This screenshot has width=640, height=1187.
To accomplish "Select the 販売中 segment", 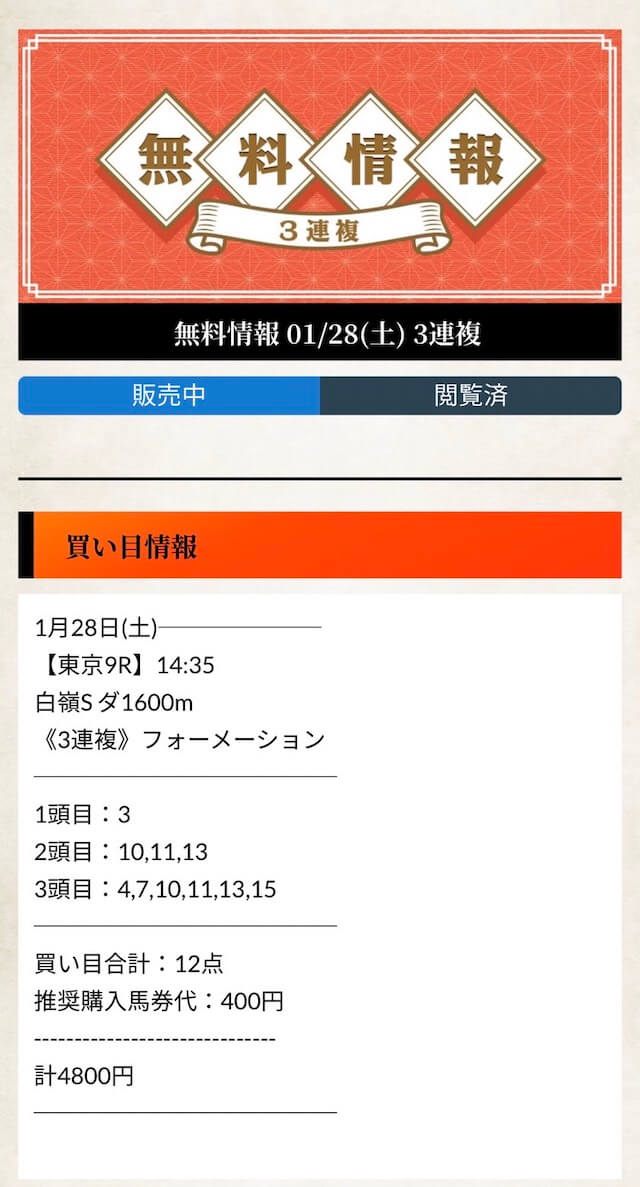I will [169, 396].
